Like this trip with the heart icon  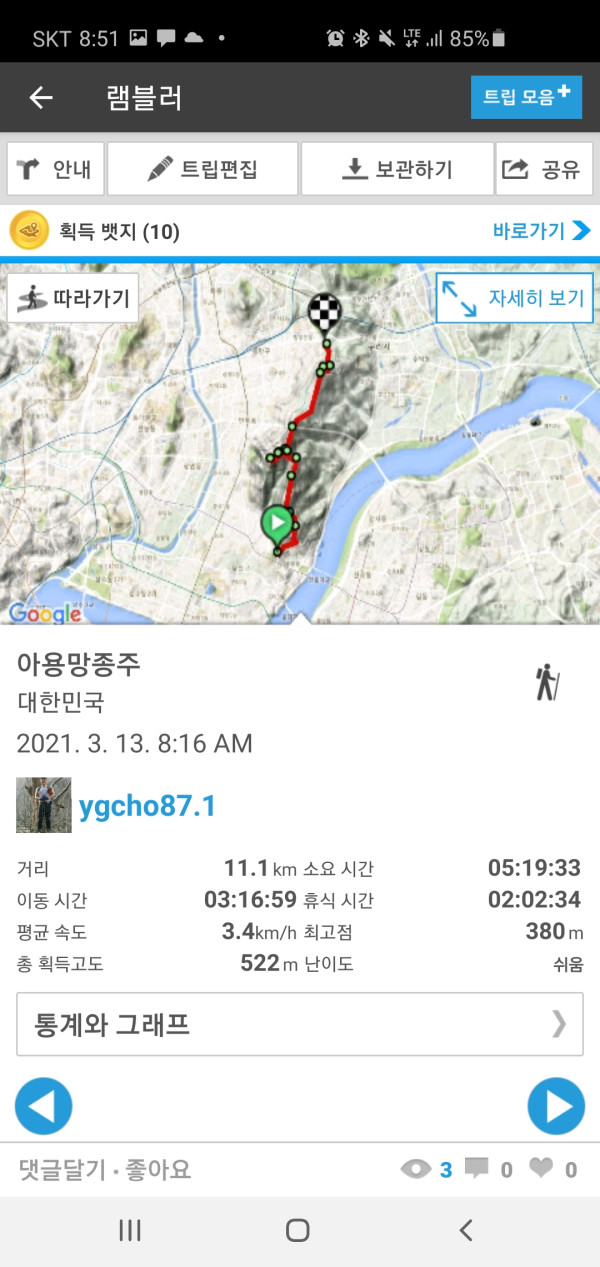542,1168
